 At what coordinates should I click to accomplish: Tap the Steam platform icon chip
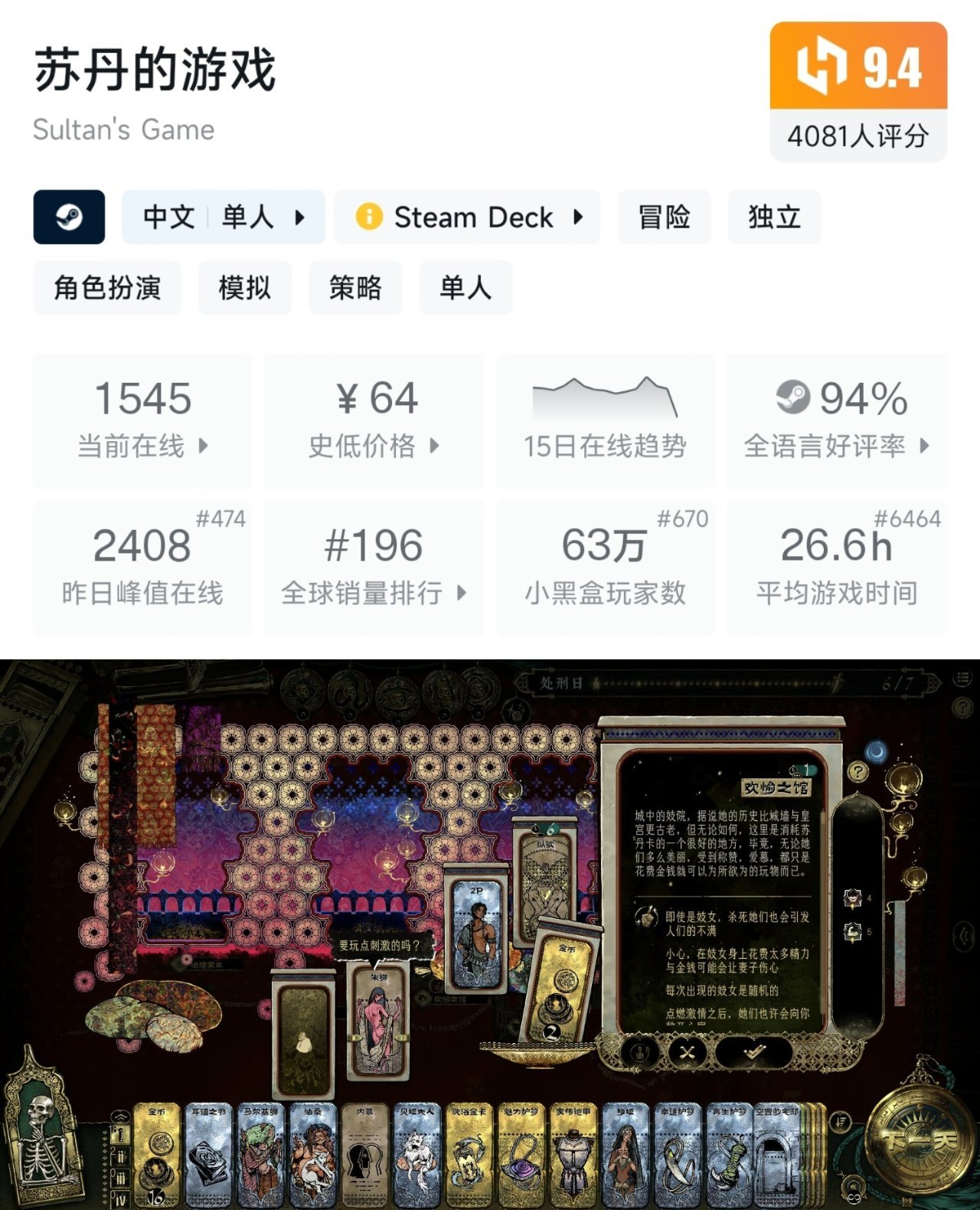coord(69,217)
